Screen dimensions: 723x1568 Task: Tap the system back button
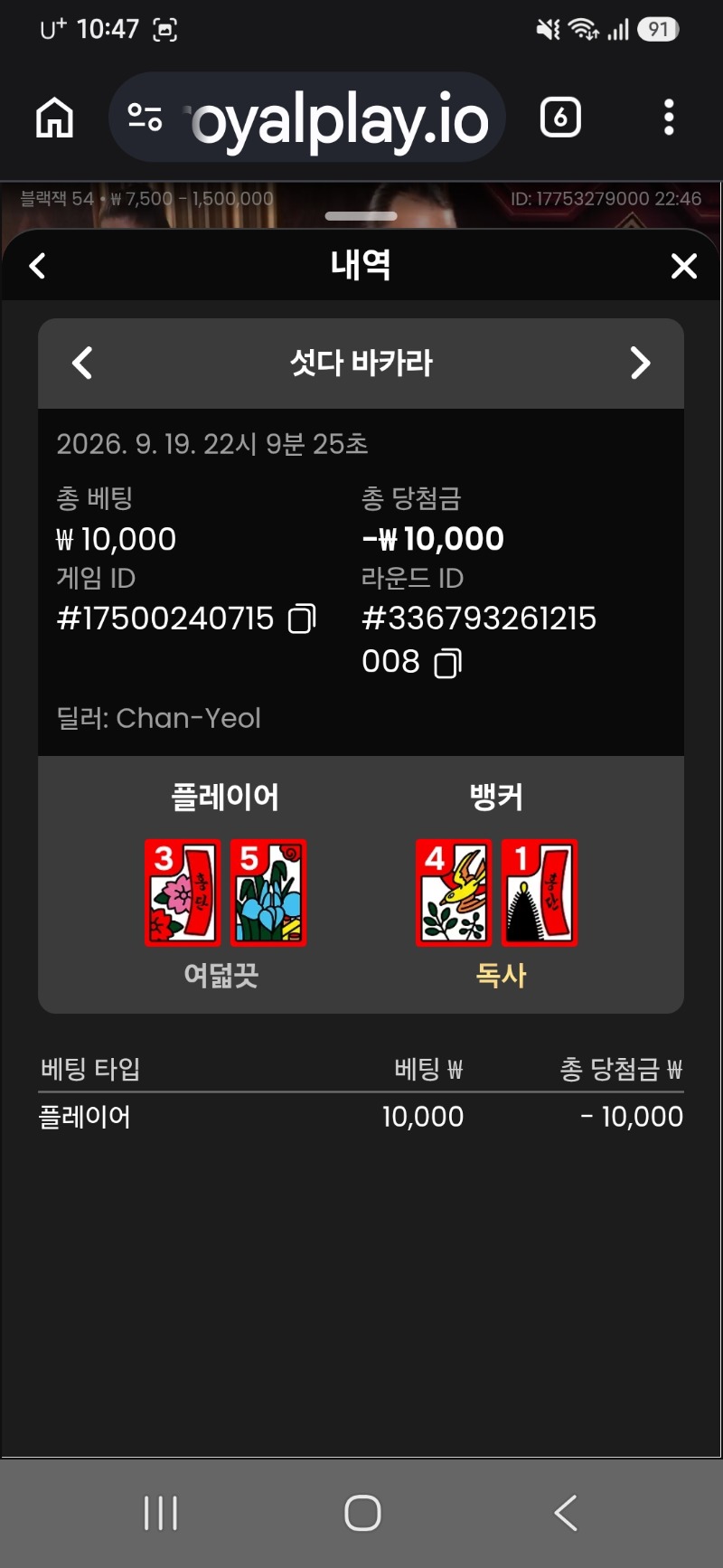tap(566, 1513)
